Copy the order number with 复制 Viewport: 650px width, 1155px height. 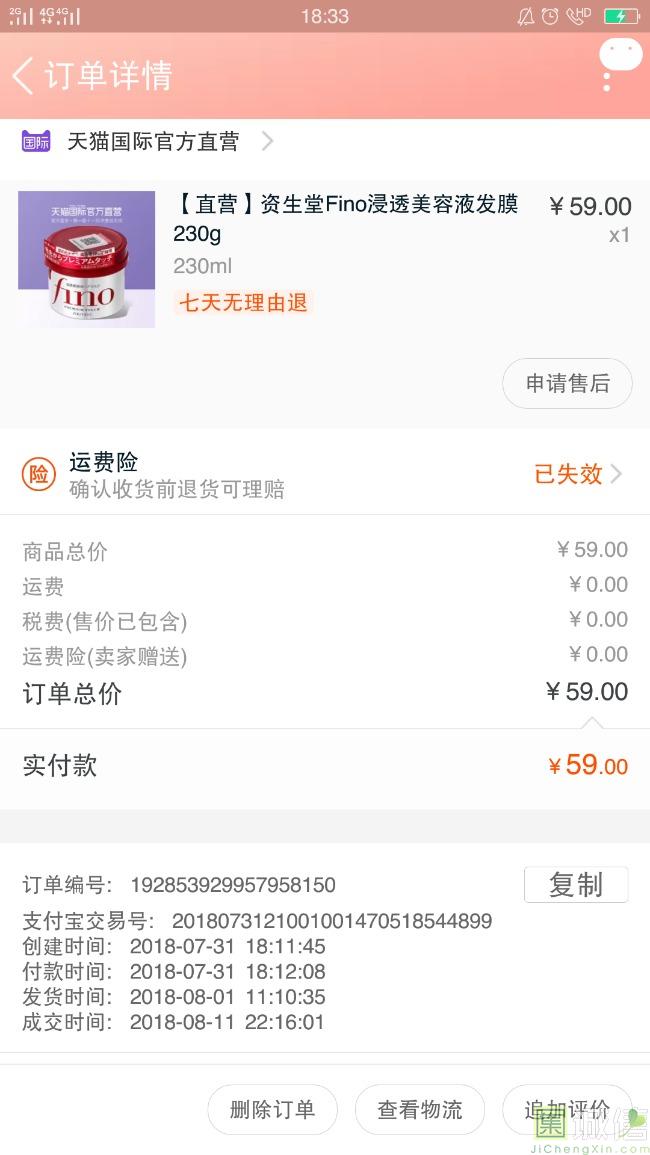[576, 885]
